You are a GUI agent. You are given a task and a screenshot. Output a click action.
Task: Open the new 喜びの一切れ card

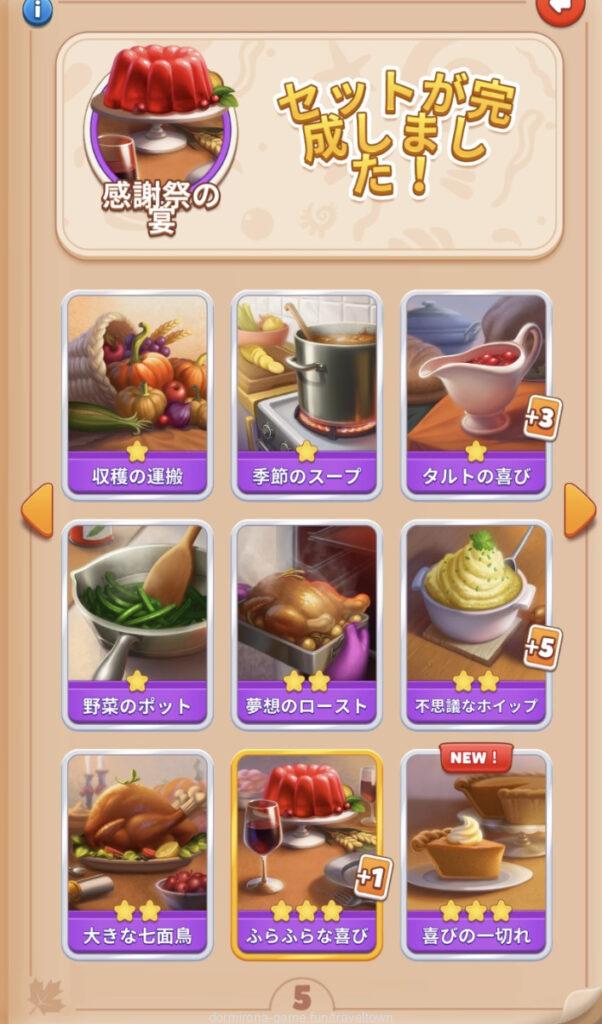tap(476, 853)
